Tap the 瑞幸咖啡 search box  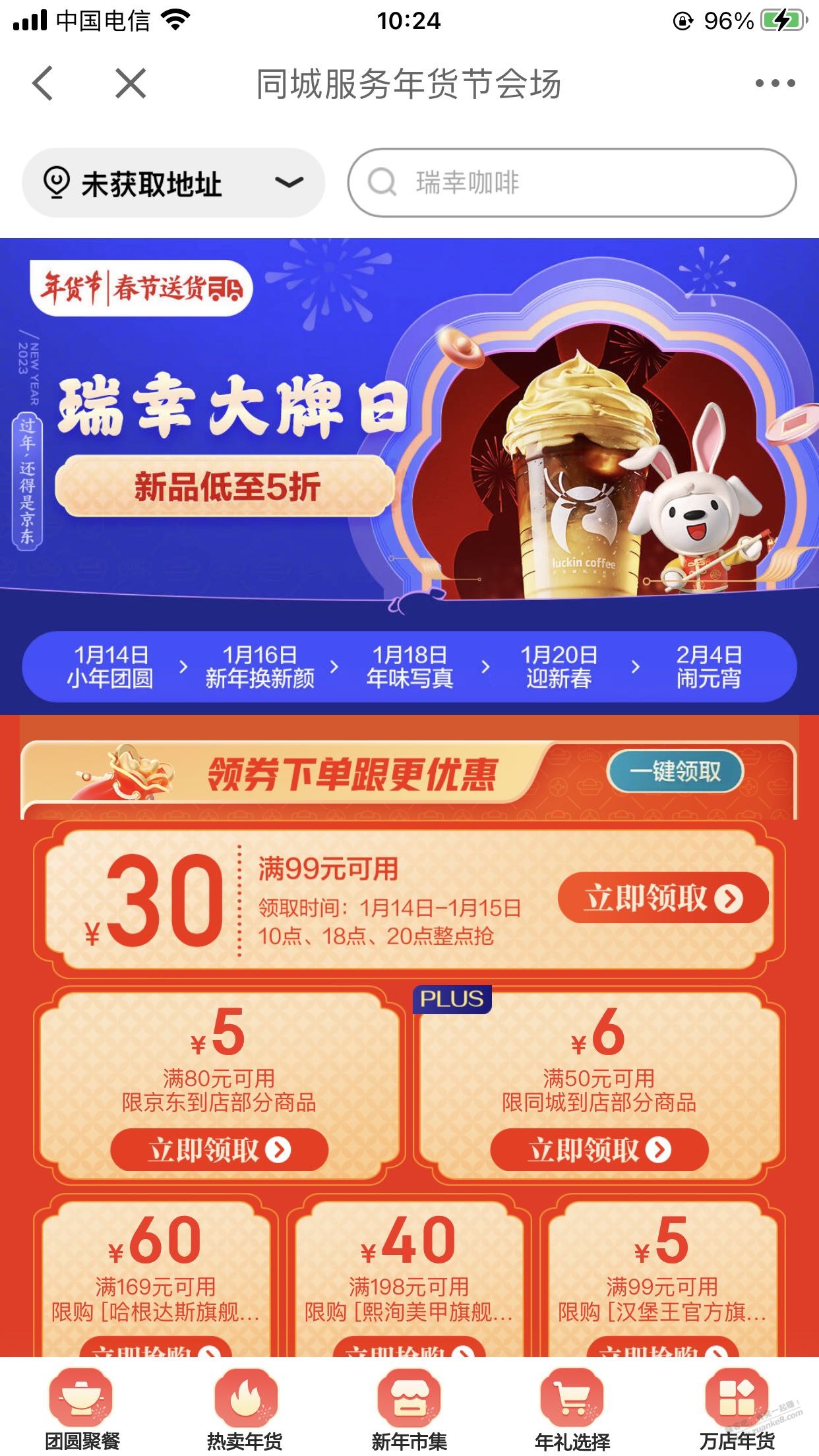pos(571,183)
